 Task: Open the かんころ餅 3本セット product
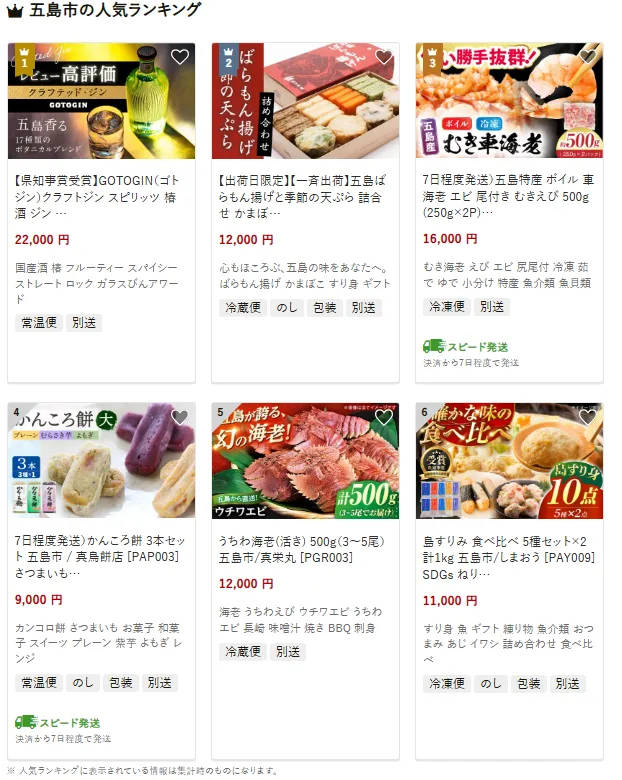point(98,557)
